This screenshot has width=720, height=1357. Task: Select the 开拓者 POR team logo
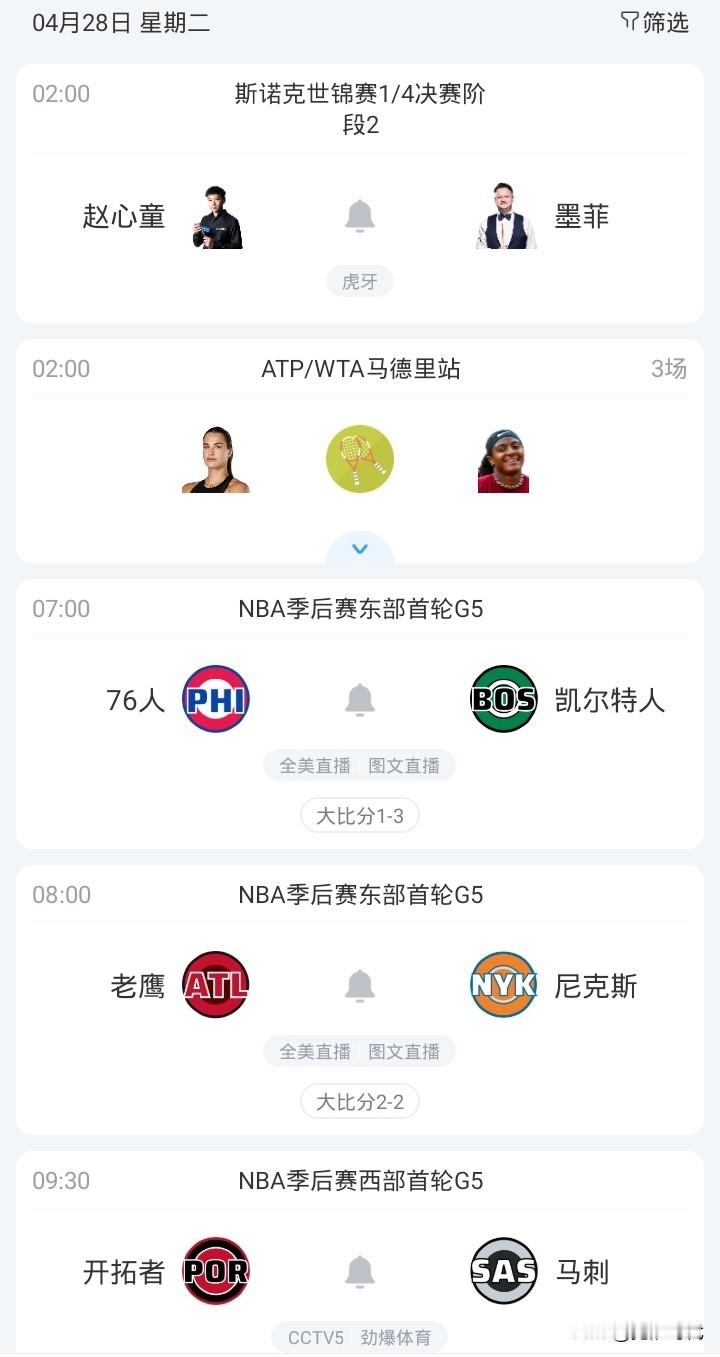point(215,1271)
